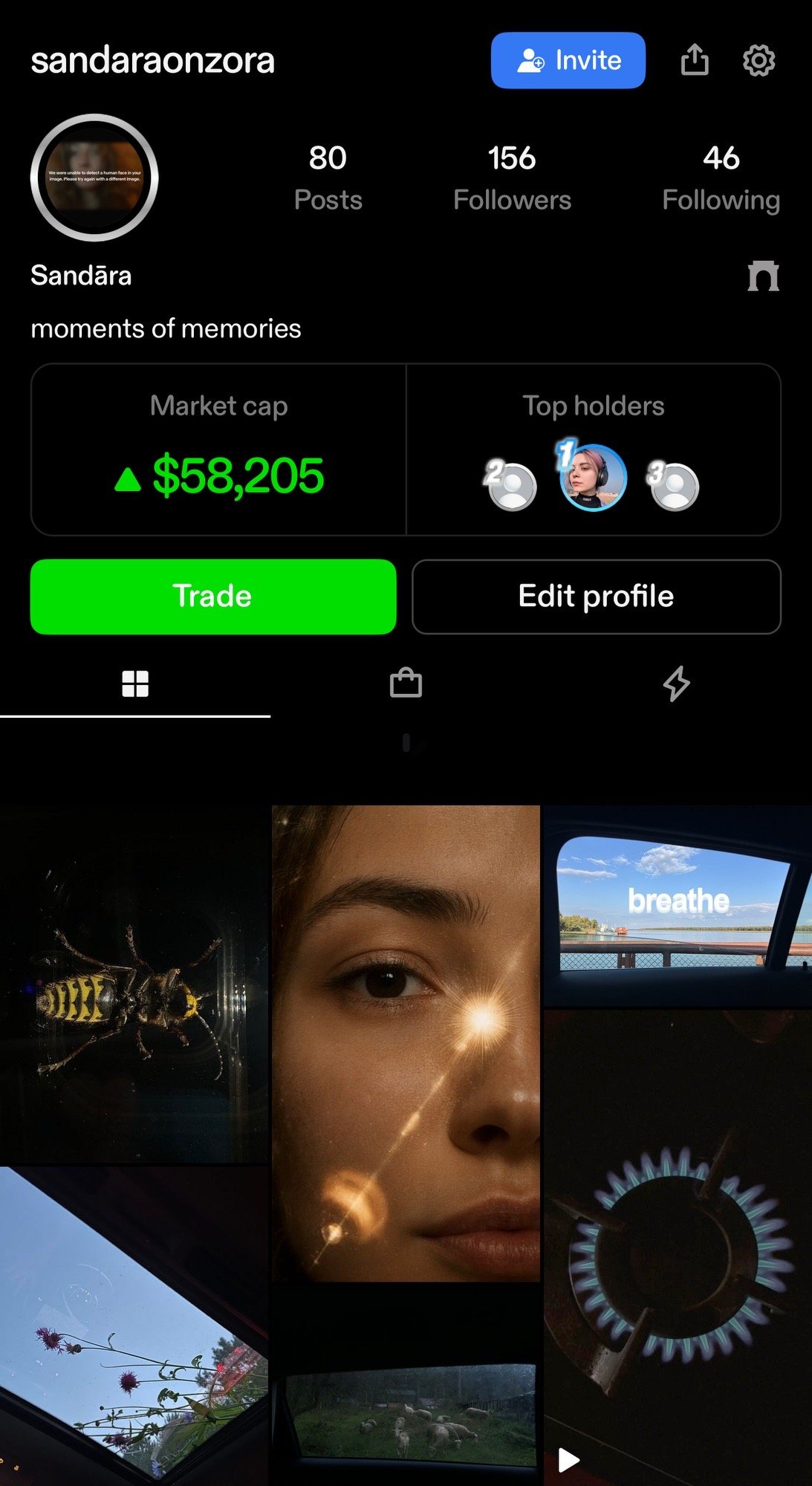
Task: Open the wasp photo post
Action: 134,984
